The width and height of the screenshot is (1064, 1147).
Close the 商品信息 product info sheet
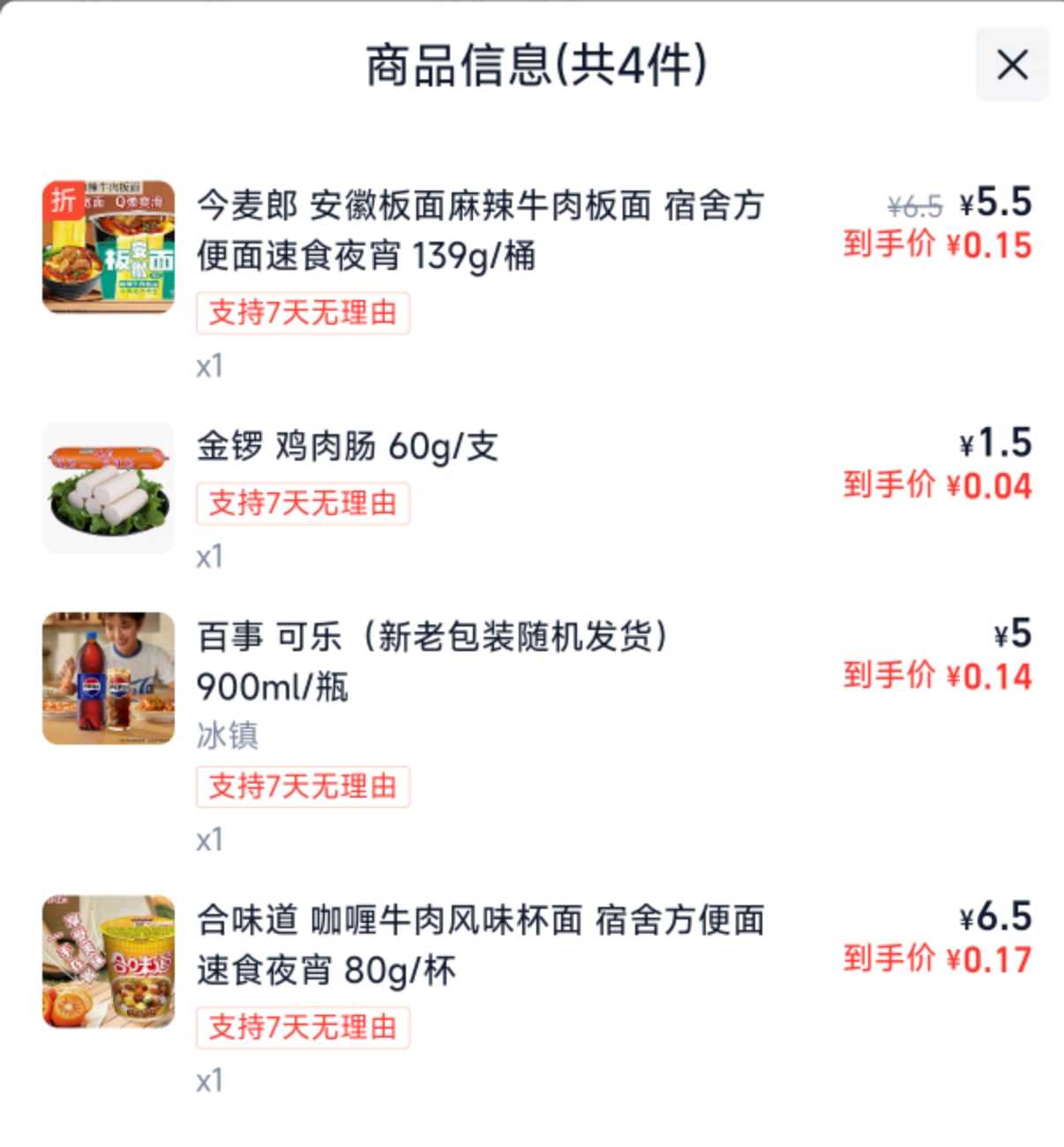(1012, 64)
